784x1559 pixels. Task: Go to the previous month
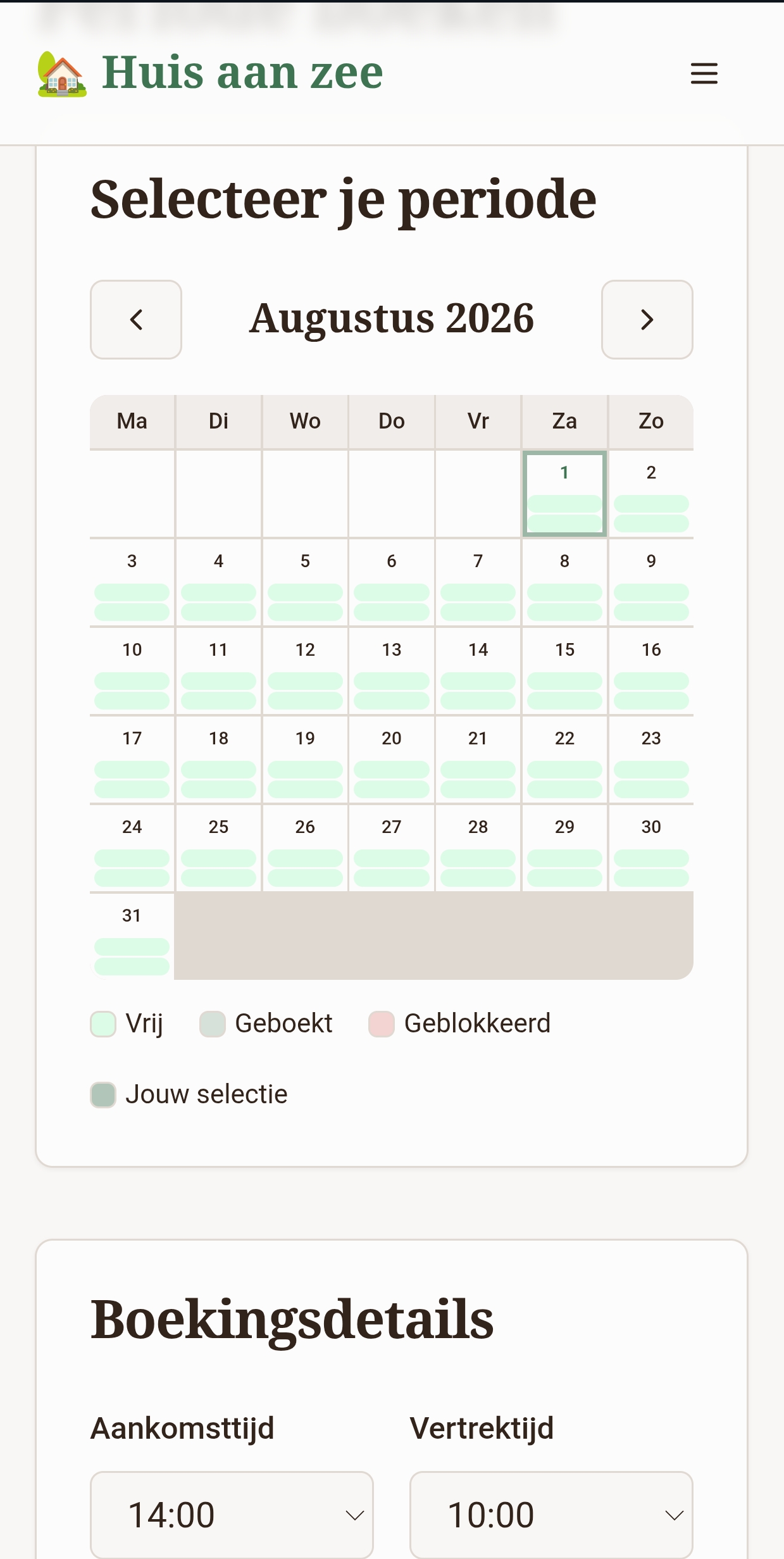coord(136,320)
